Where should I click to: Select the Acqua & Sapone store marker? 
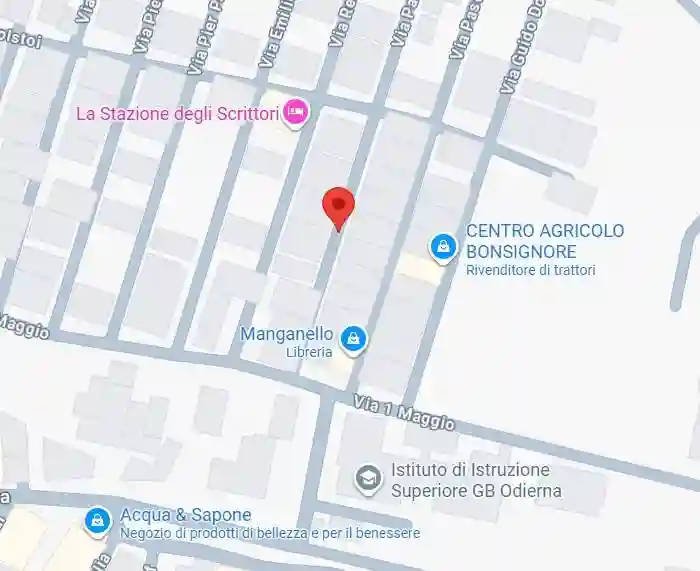97,520
